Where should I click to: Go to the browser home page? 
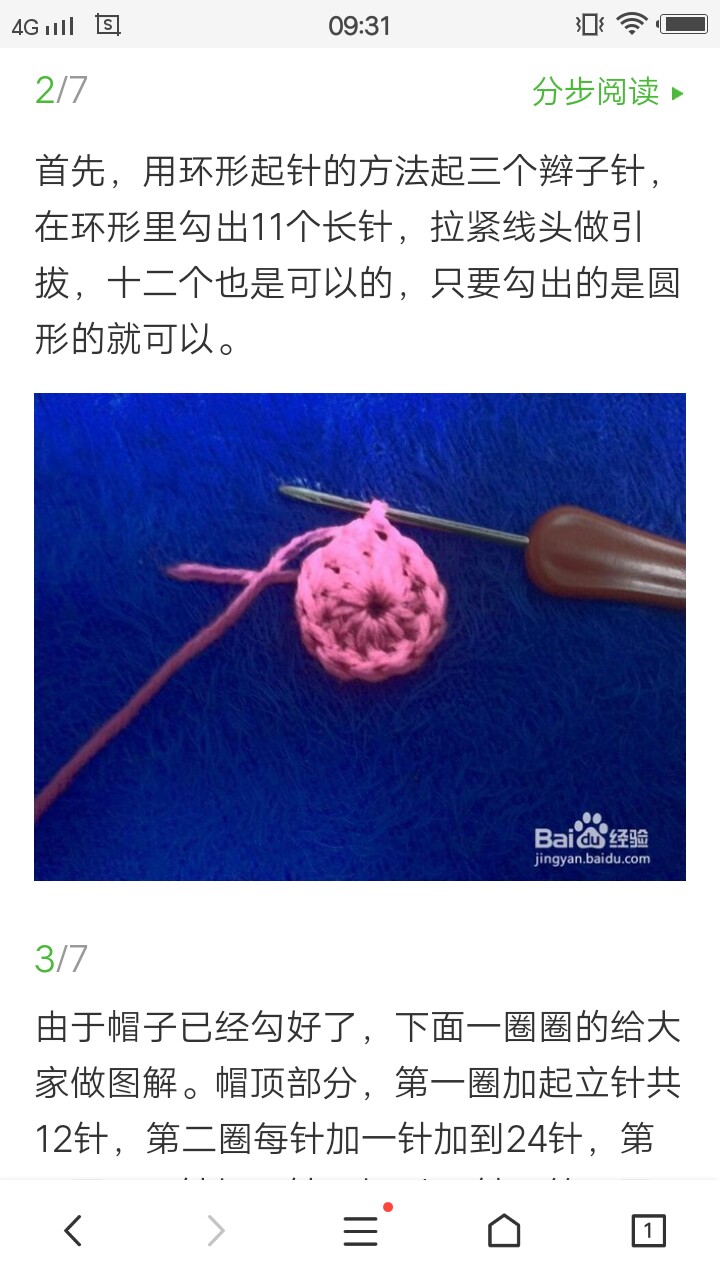[x=504, y=1231]
